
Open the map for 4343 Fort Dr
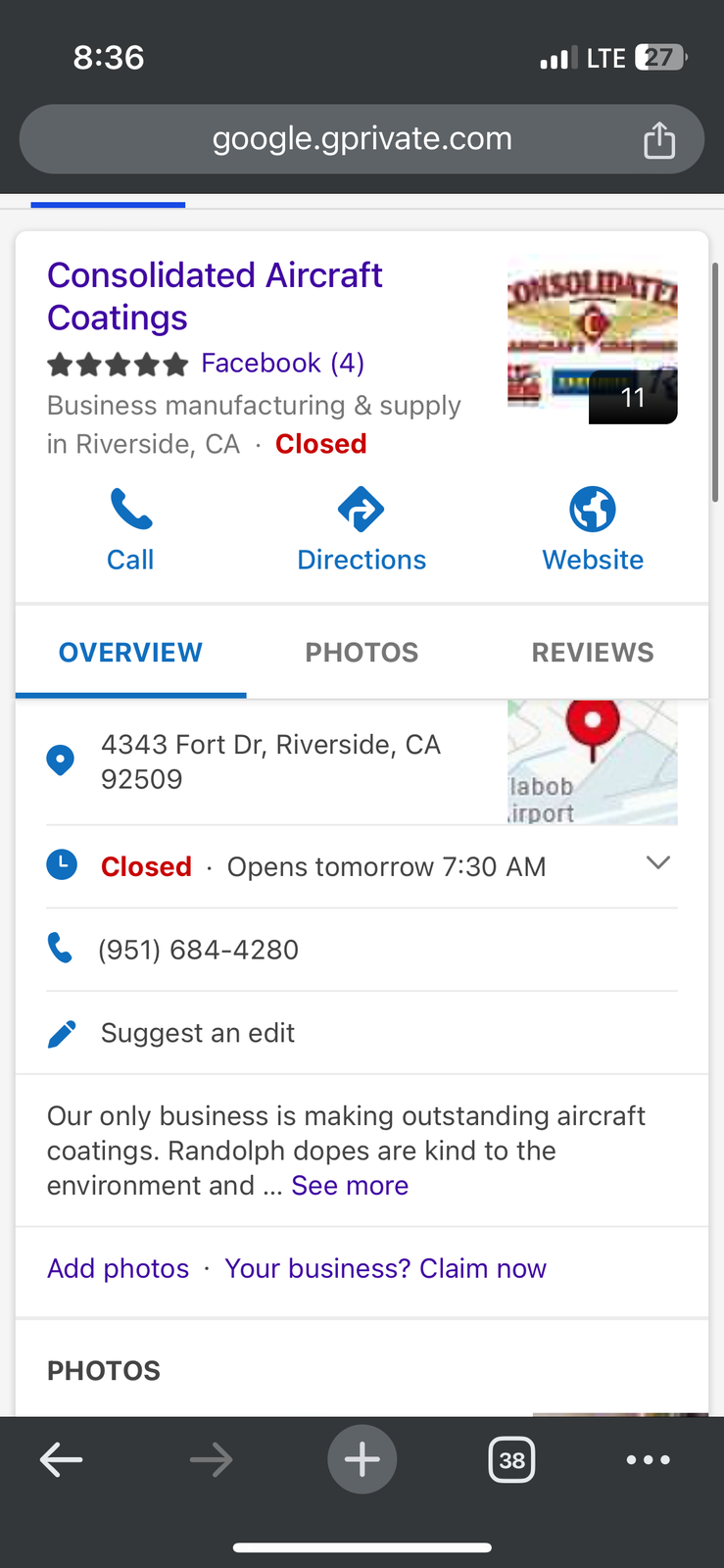pos(592,762)
